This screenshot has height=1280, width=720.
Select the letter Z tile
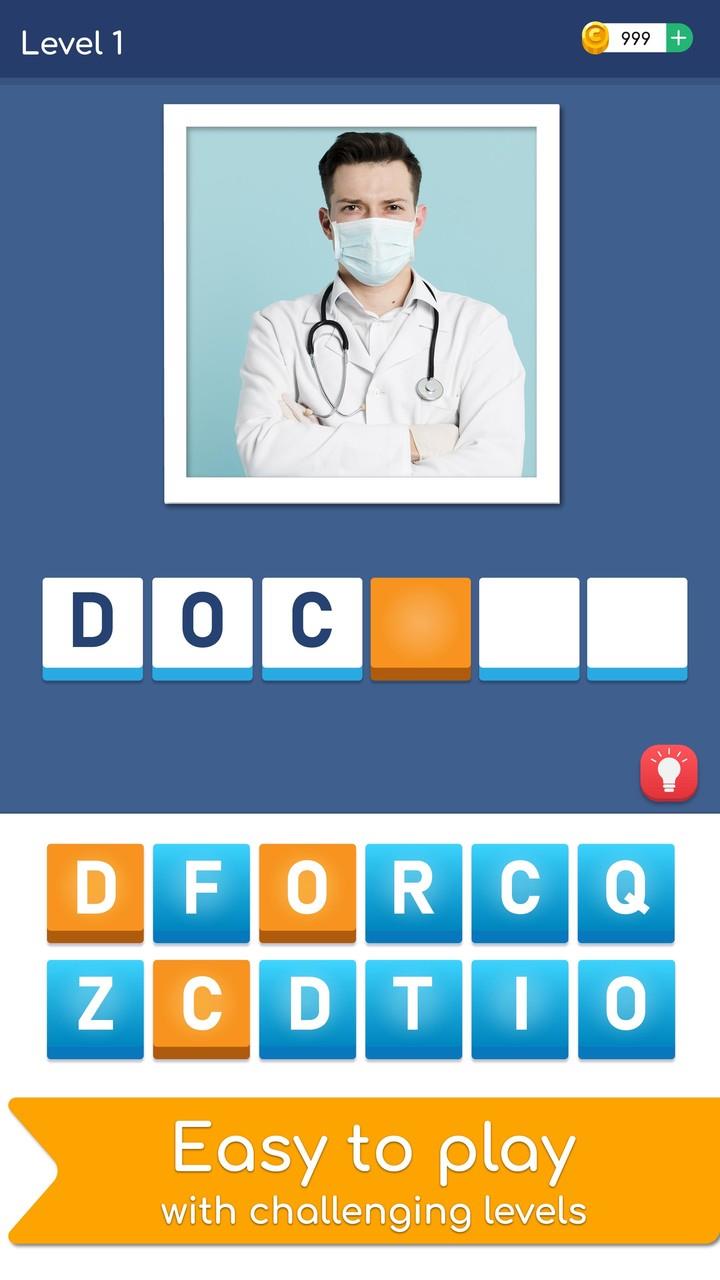point(95,1007)
